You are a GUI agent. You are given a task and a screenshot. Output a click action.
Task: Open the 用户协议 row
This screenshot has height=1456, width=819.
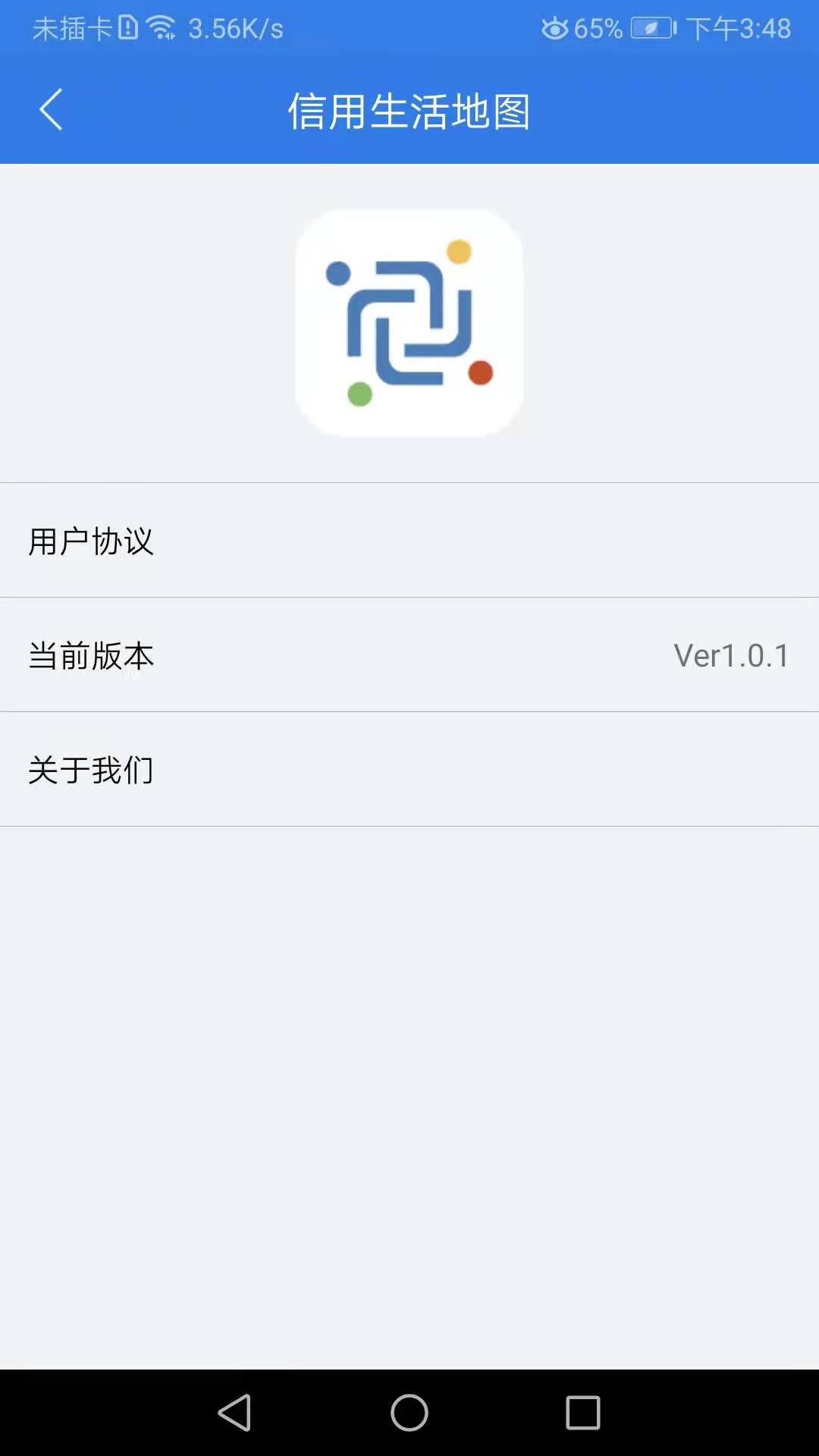tap(409, 541)
